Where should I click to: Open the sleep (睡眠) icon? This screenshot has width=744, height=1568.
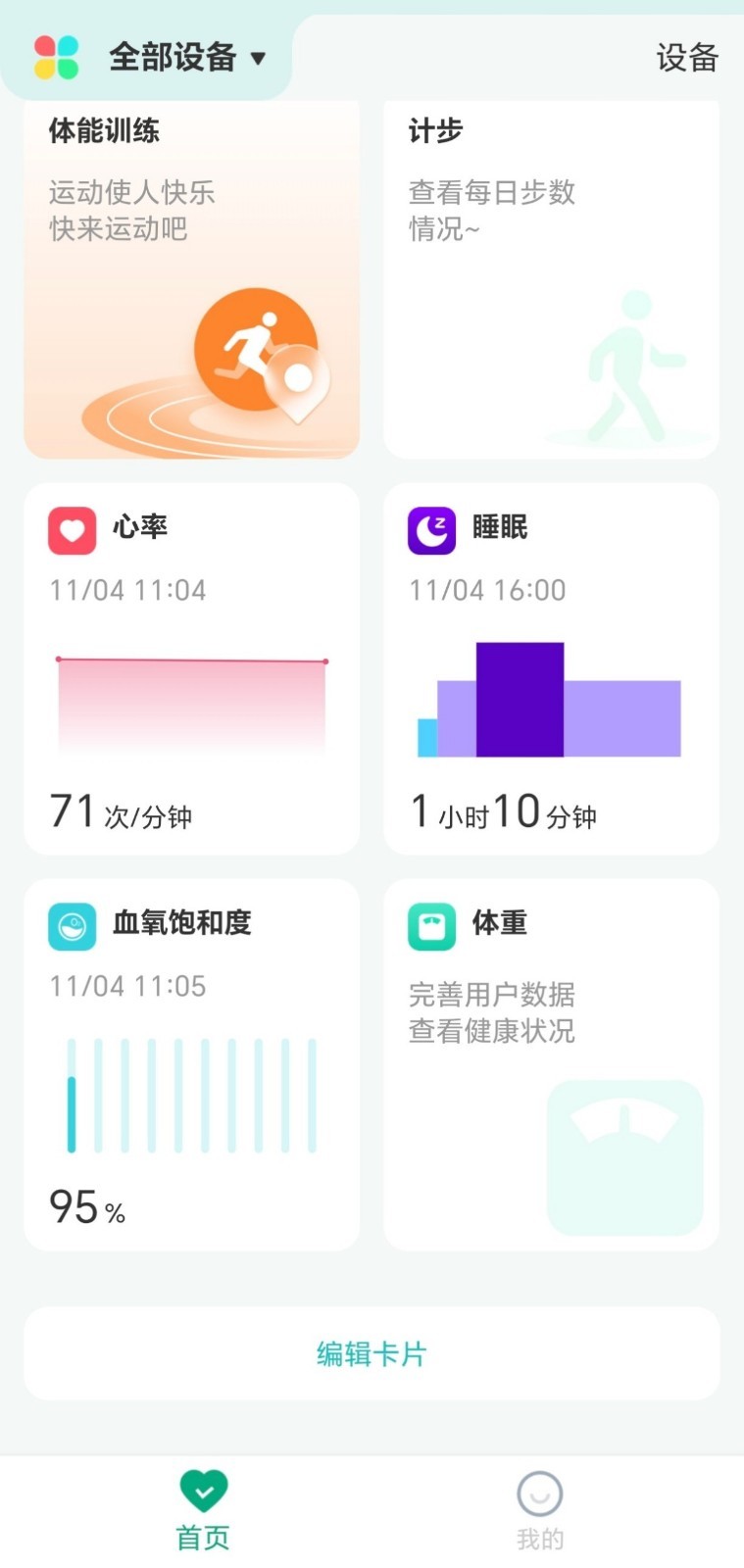[430, 531]
